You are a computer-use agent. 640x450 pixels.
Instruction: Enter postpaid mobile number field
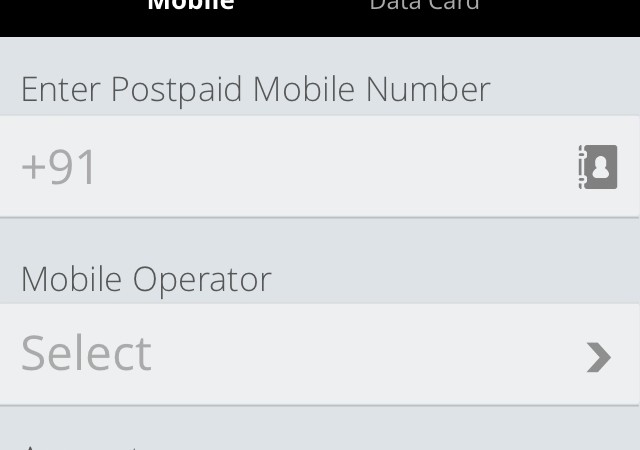click(290, 167)
